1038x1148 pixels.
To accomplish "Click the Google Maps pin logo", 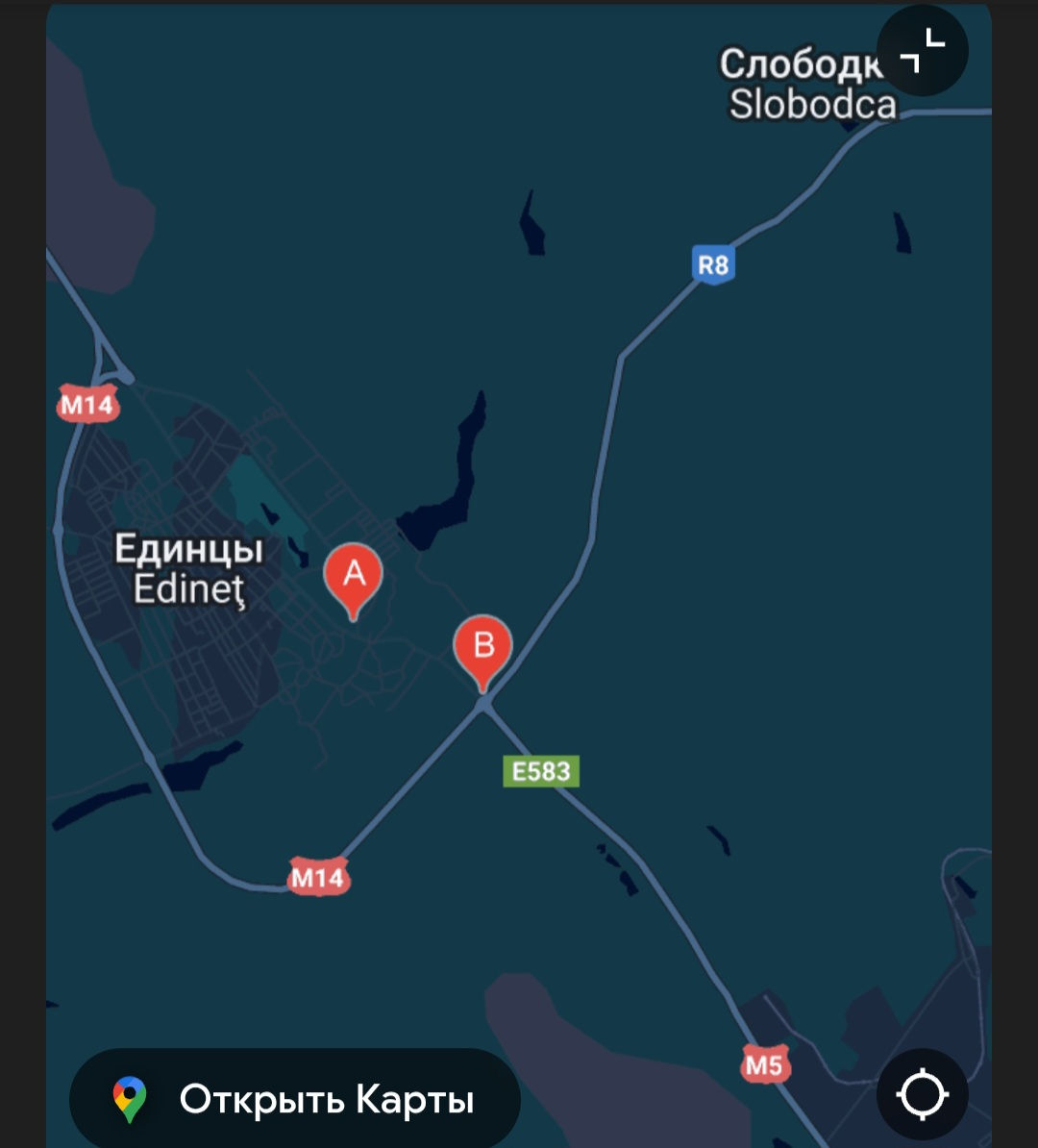I will tap(130, 1095).
